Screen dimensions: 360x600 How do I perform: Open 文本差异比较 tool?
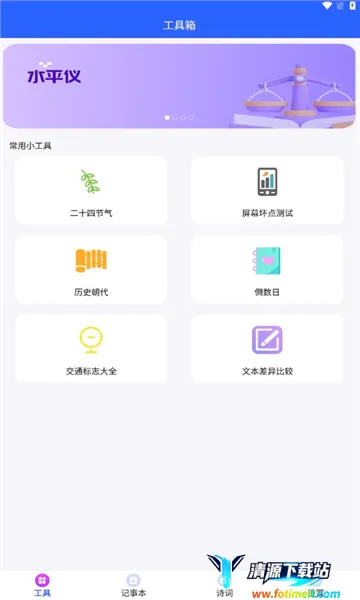point(267,348)
